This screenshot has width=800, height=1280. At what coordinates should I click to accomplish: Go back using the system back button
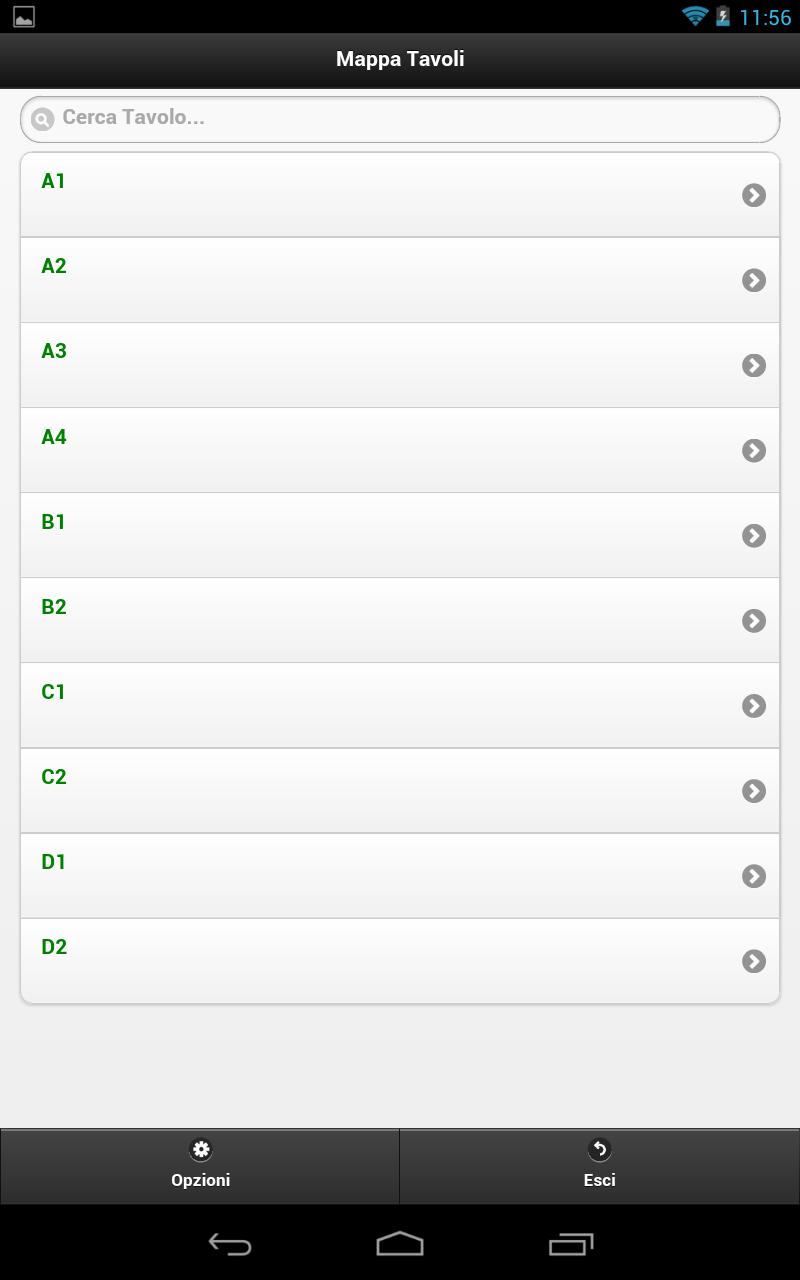point(230,1244)
